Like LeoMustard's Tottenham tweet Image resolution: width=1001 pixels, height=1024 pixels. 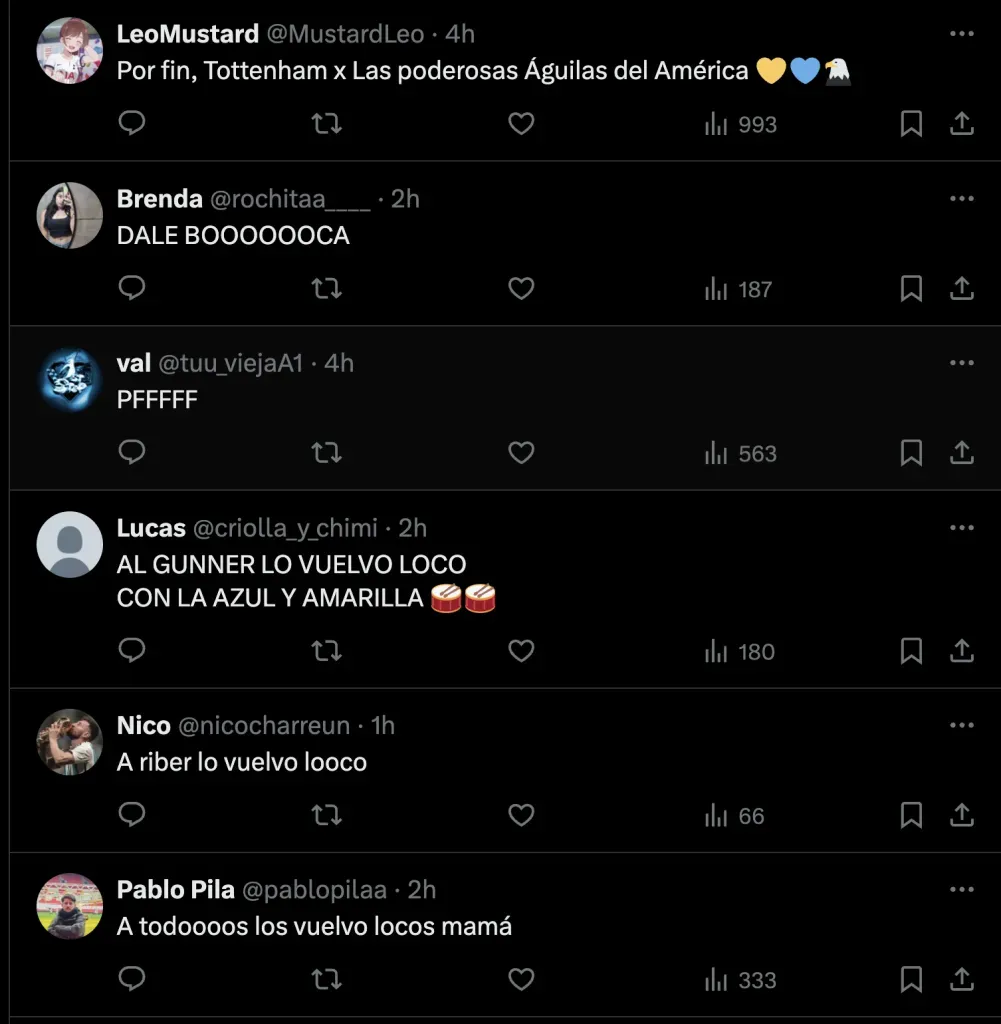[x=521, y=124]
